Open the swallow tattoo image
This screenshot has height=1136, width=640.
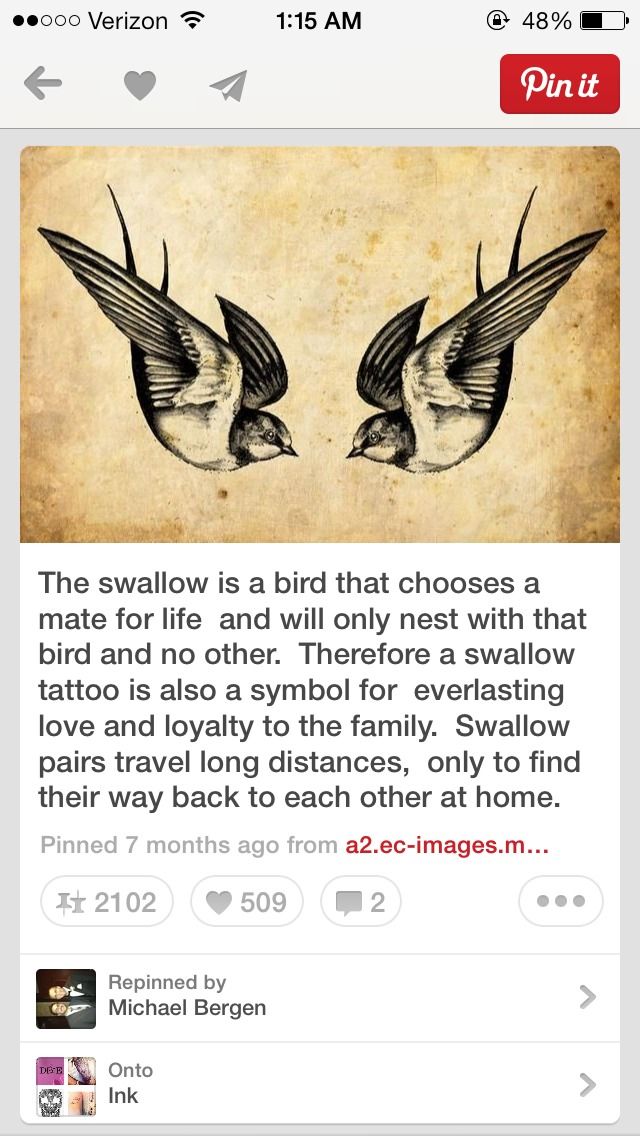(320, 344)
